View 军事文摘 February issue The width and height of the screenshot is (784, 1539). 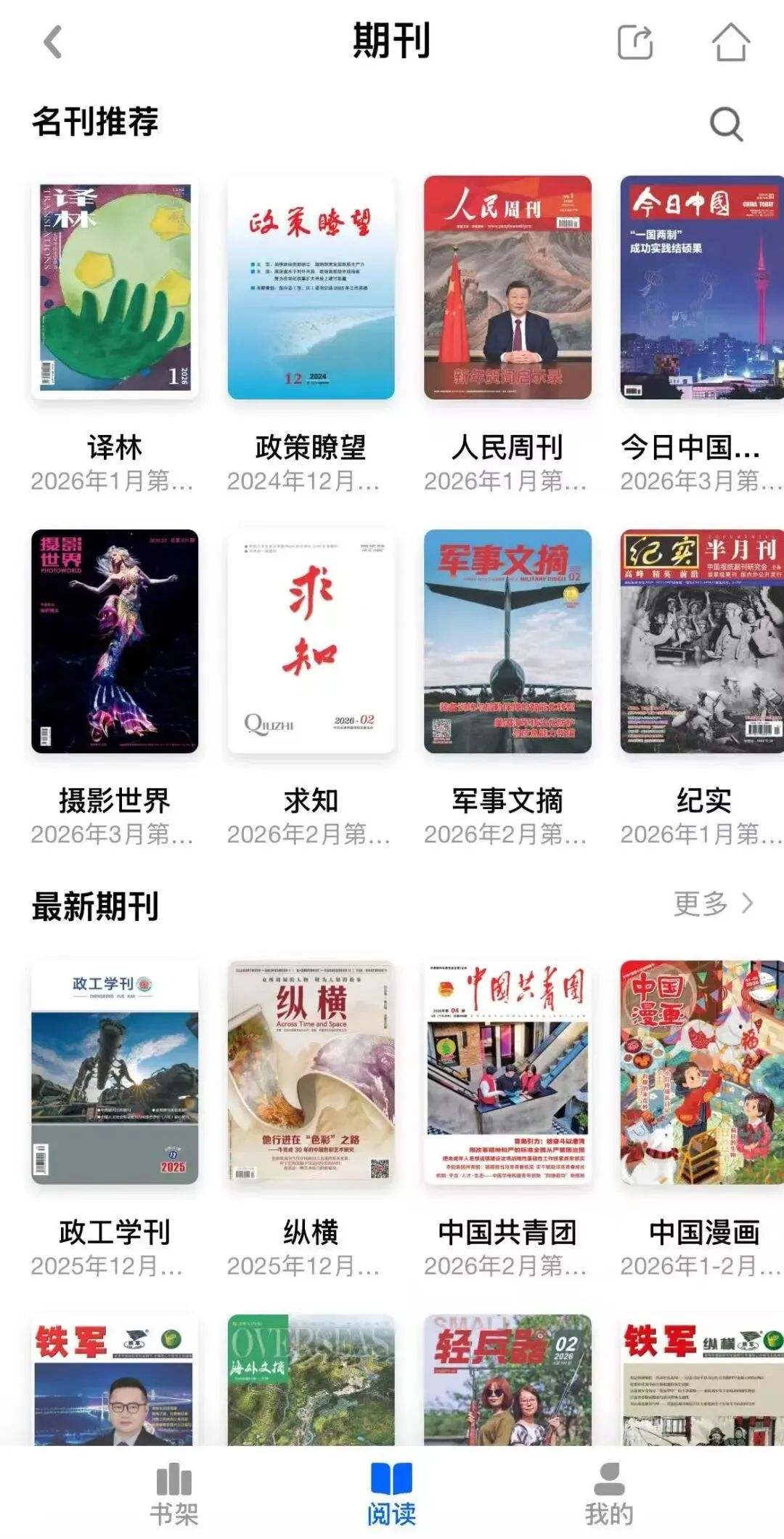tap(507, 641)
